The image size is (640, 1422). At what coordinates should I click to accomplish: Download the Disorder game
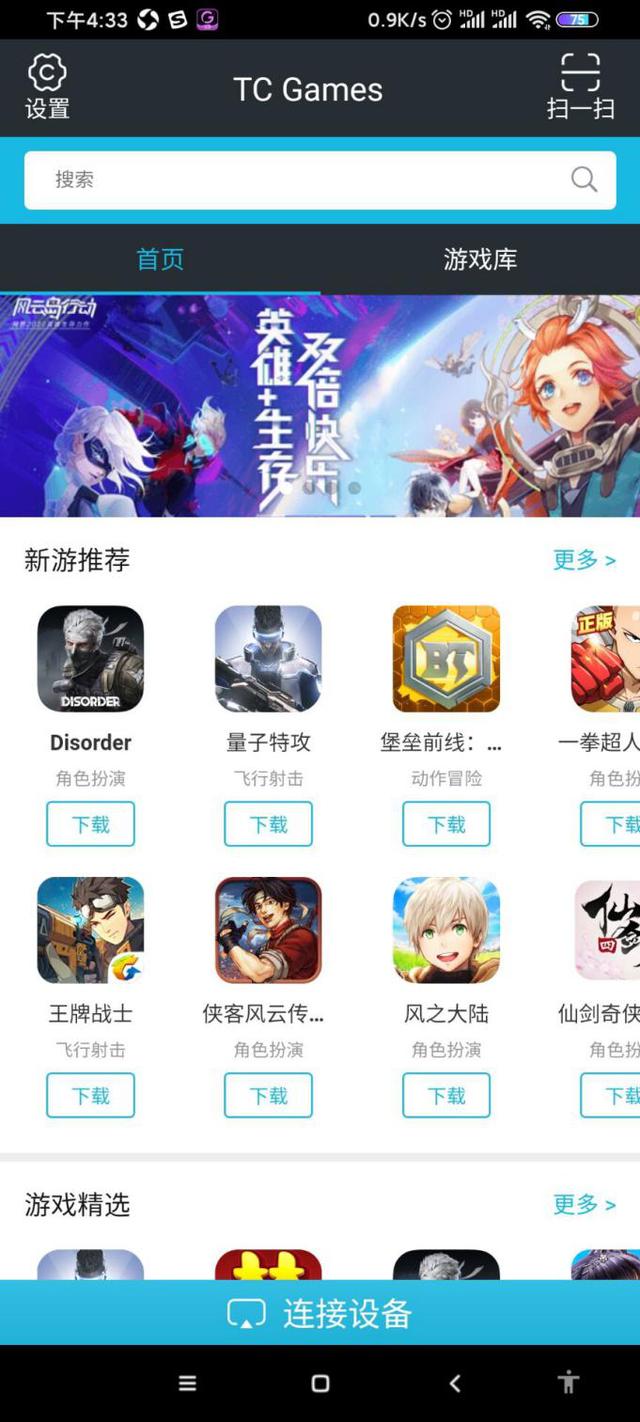(90, 825)
